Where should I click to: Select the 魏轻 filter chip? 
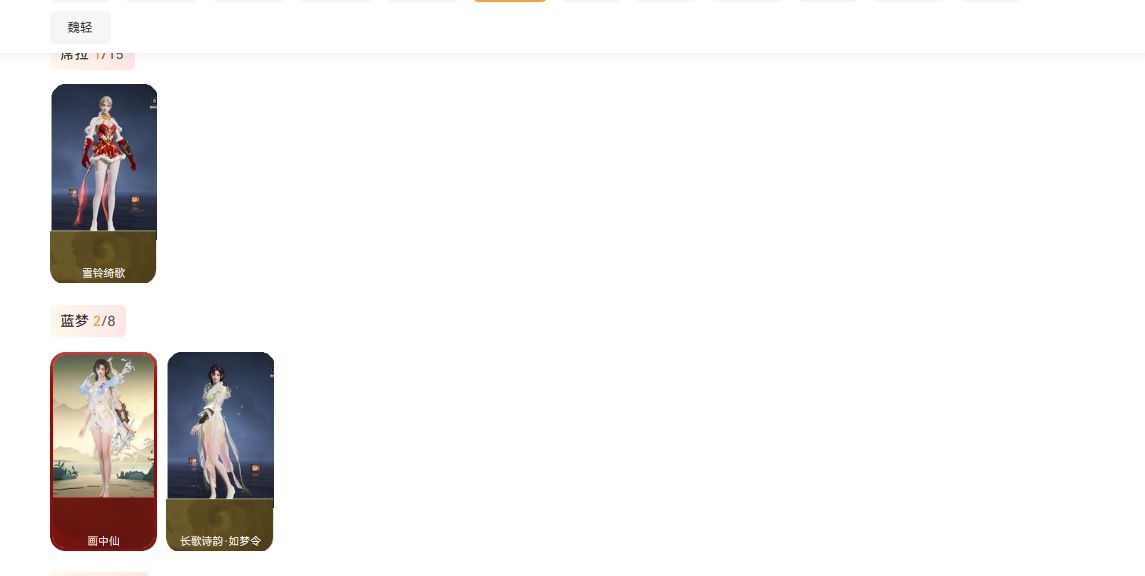[80, 28]
